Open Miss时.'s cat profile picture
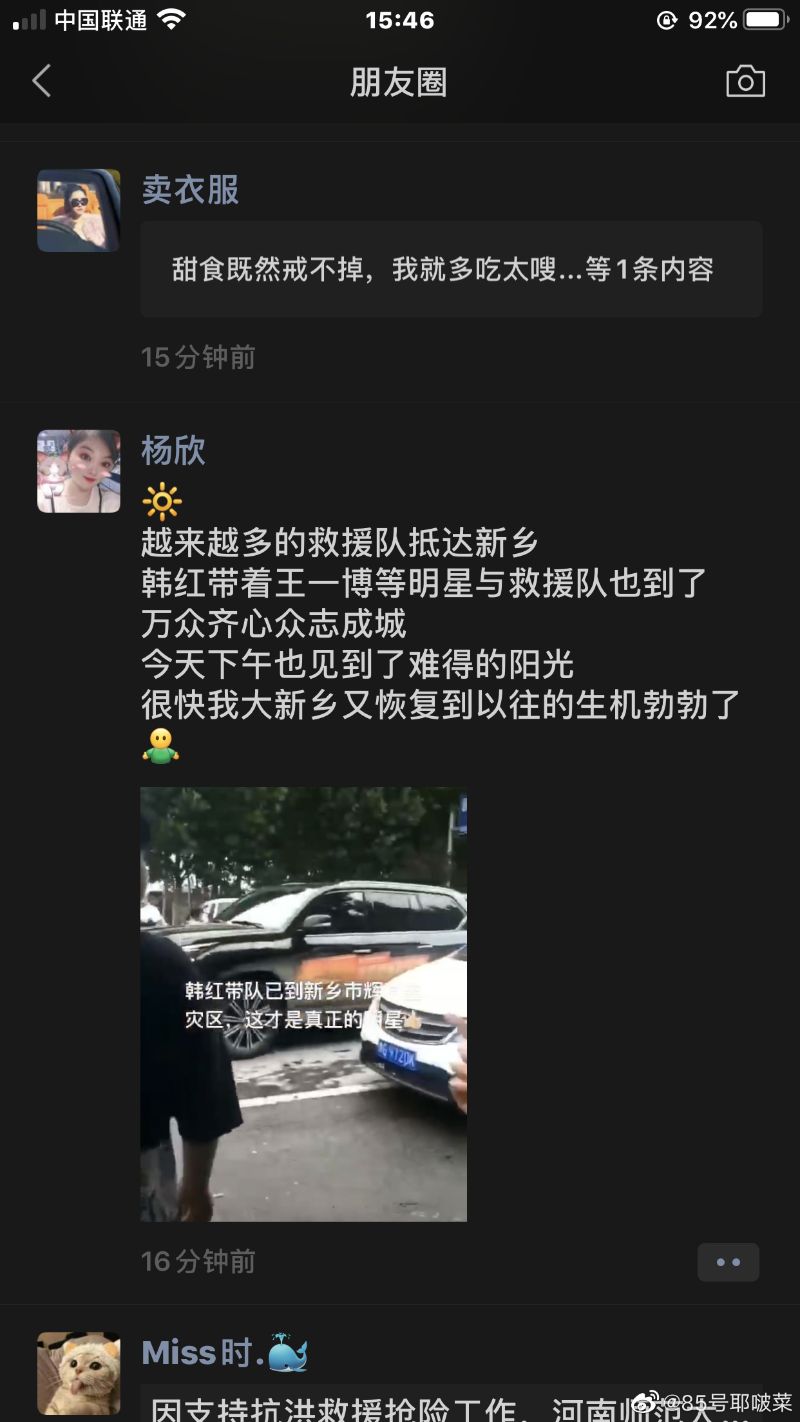Screen dimensions: 800x1422 [x=79, y=1372]
